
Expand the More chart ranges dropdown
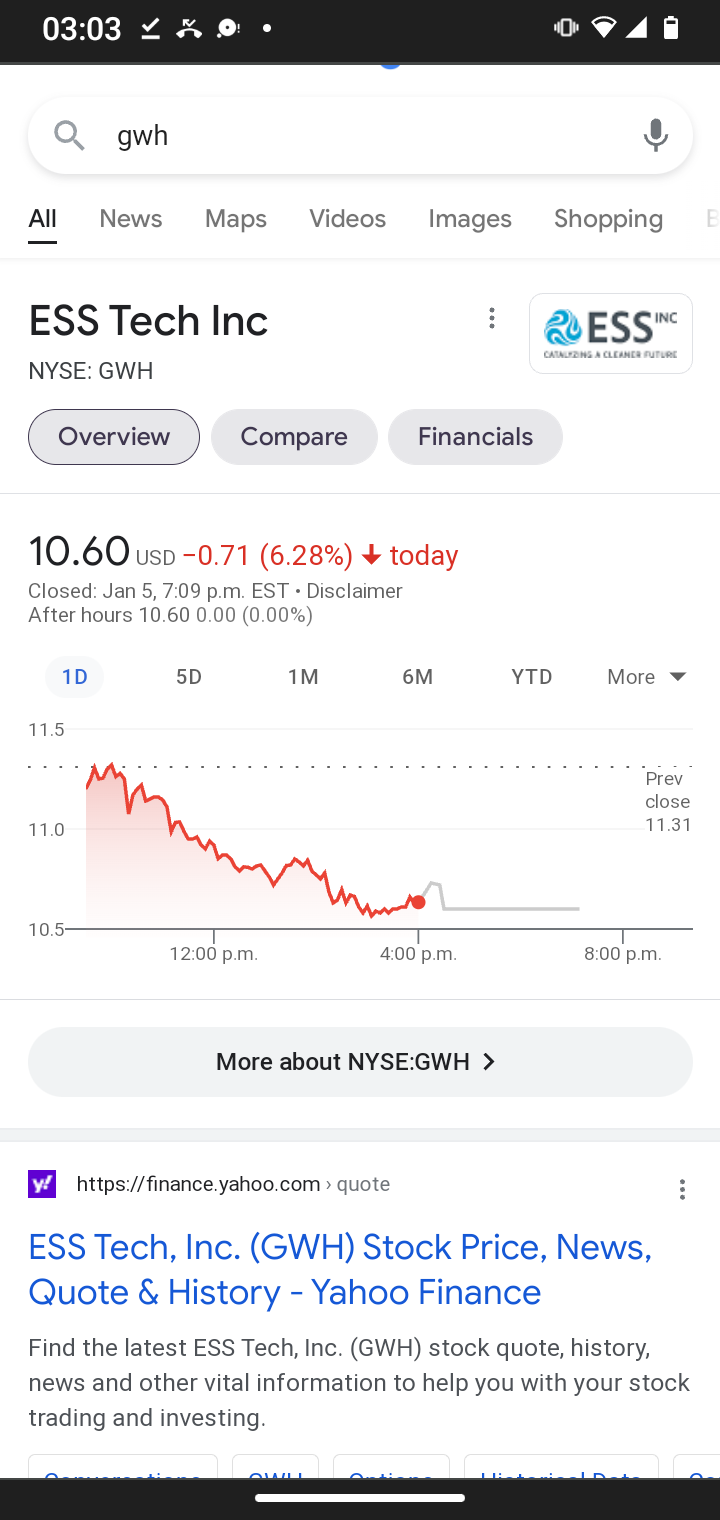[647, 677]
